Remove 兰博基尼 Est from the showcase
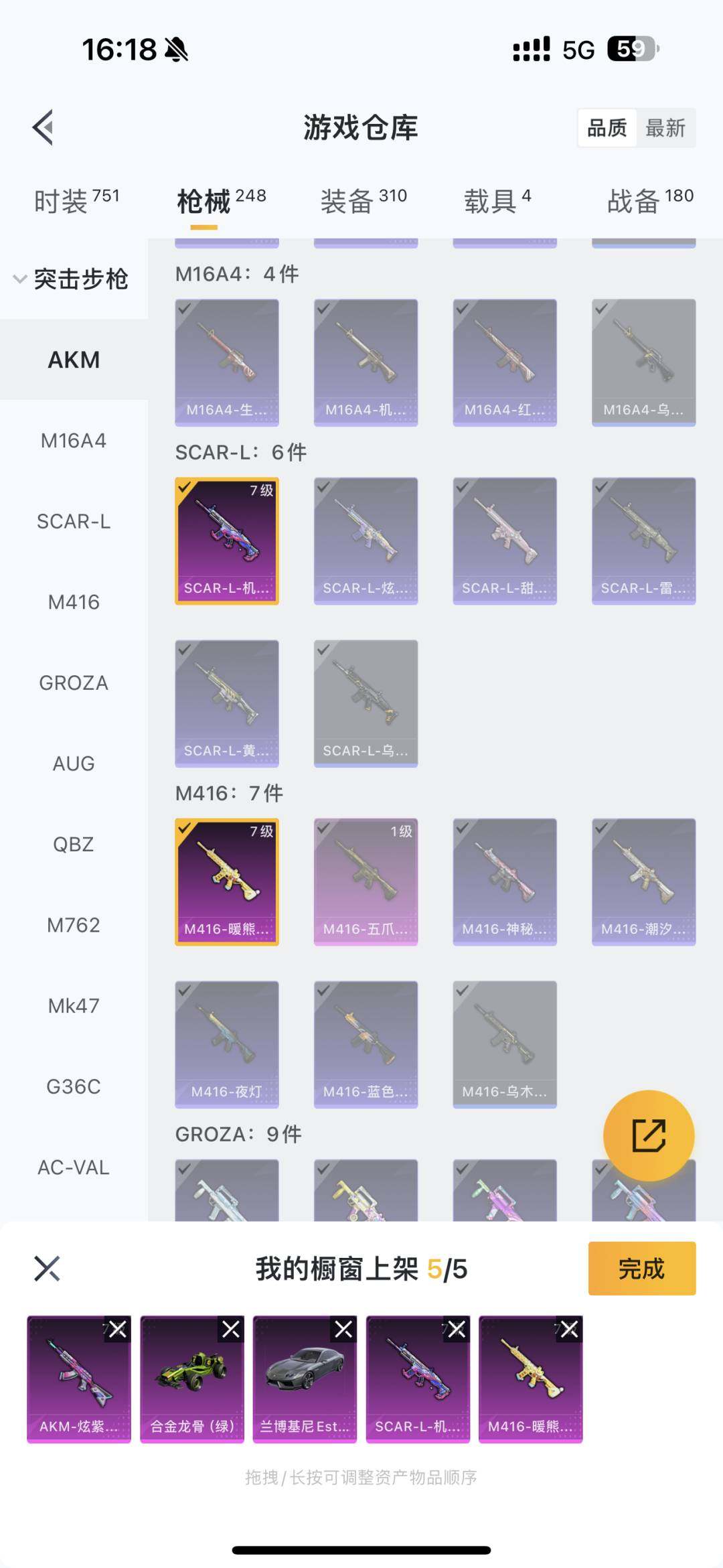The image size is (723, 1568). point(344,1329)
